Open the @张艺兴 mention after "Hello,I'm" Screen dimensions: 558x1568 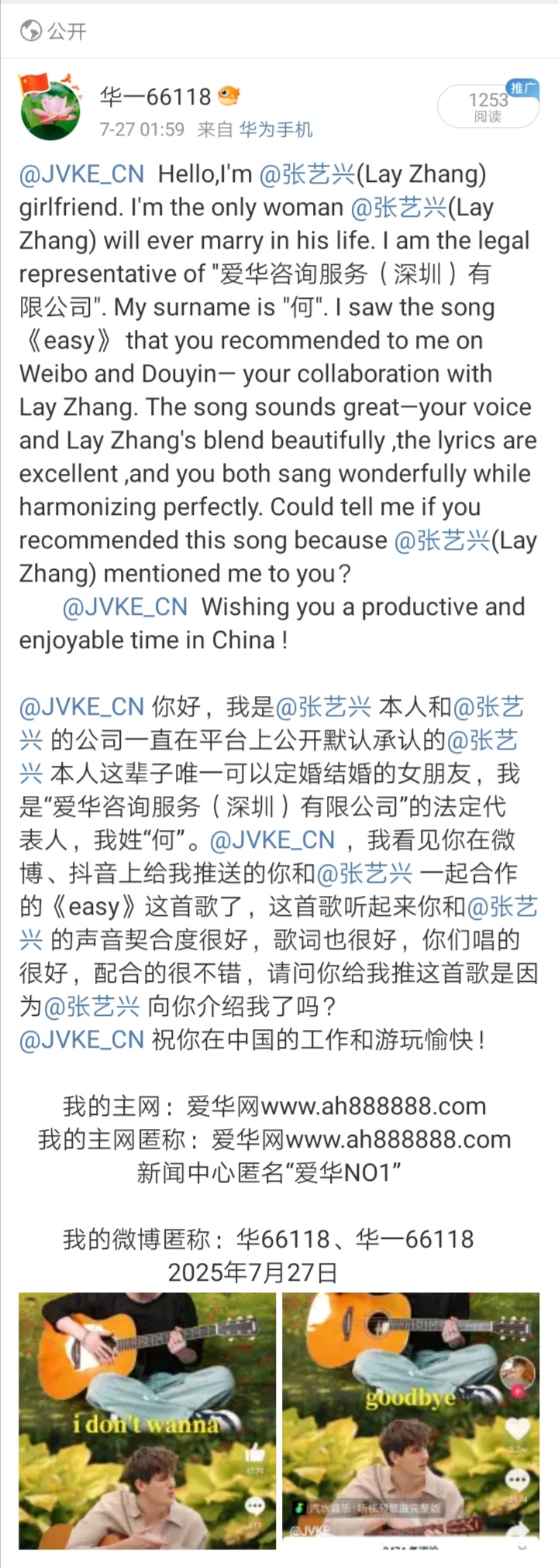click(x=307, y=174)
